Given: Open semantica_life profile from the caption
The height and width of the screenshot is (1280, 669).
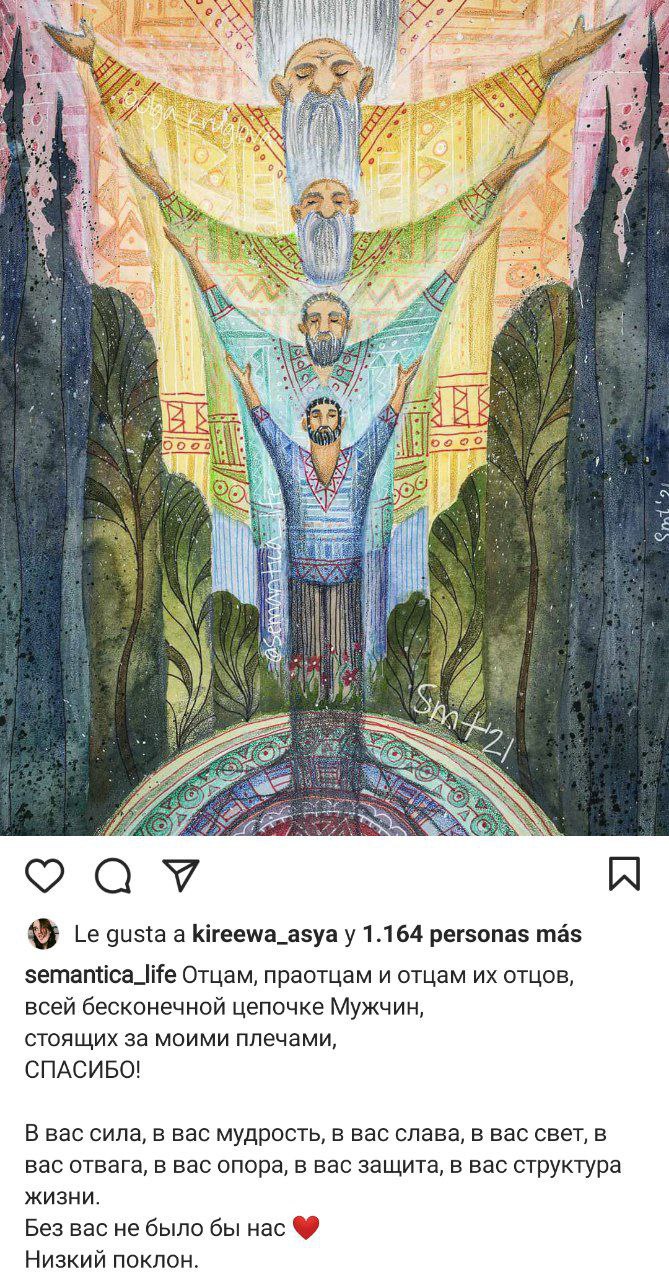Looking at the screenshot, I should click(x=100, y=975).
